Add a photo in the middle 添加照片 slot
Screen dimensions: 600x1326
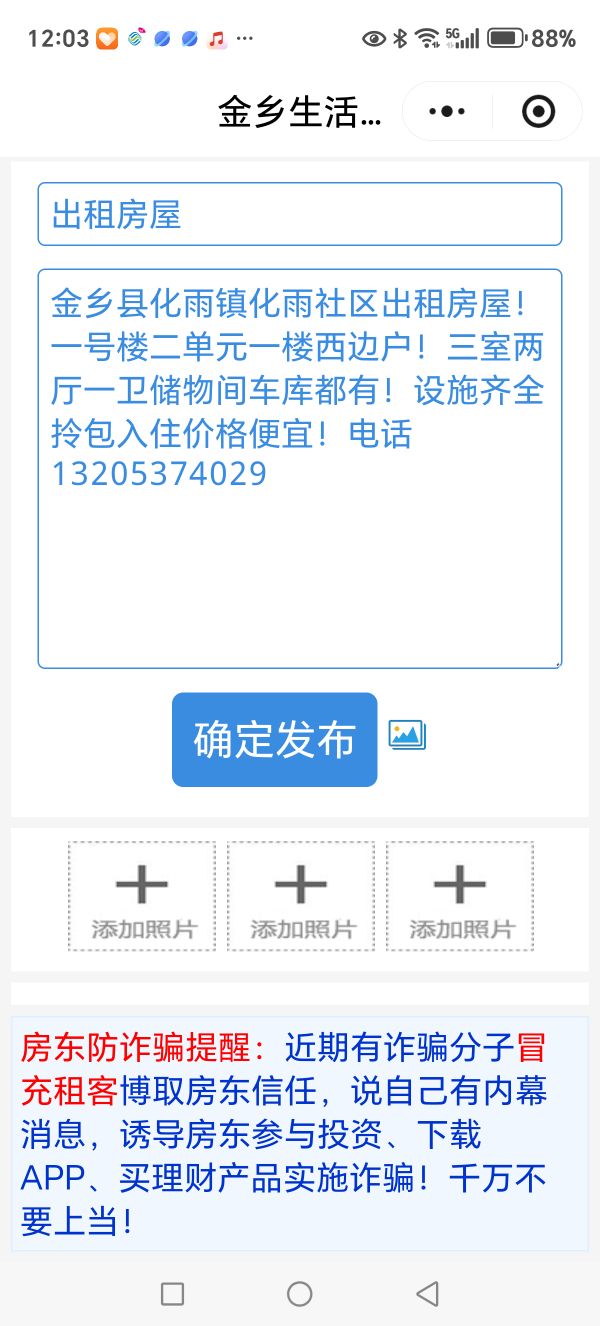coord(301,896)
